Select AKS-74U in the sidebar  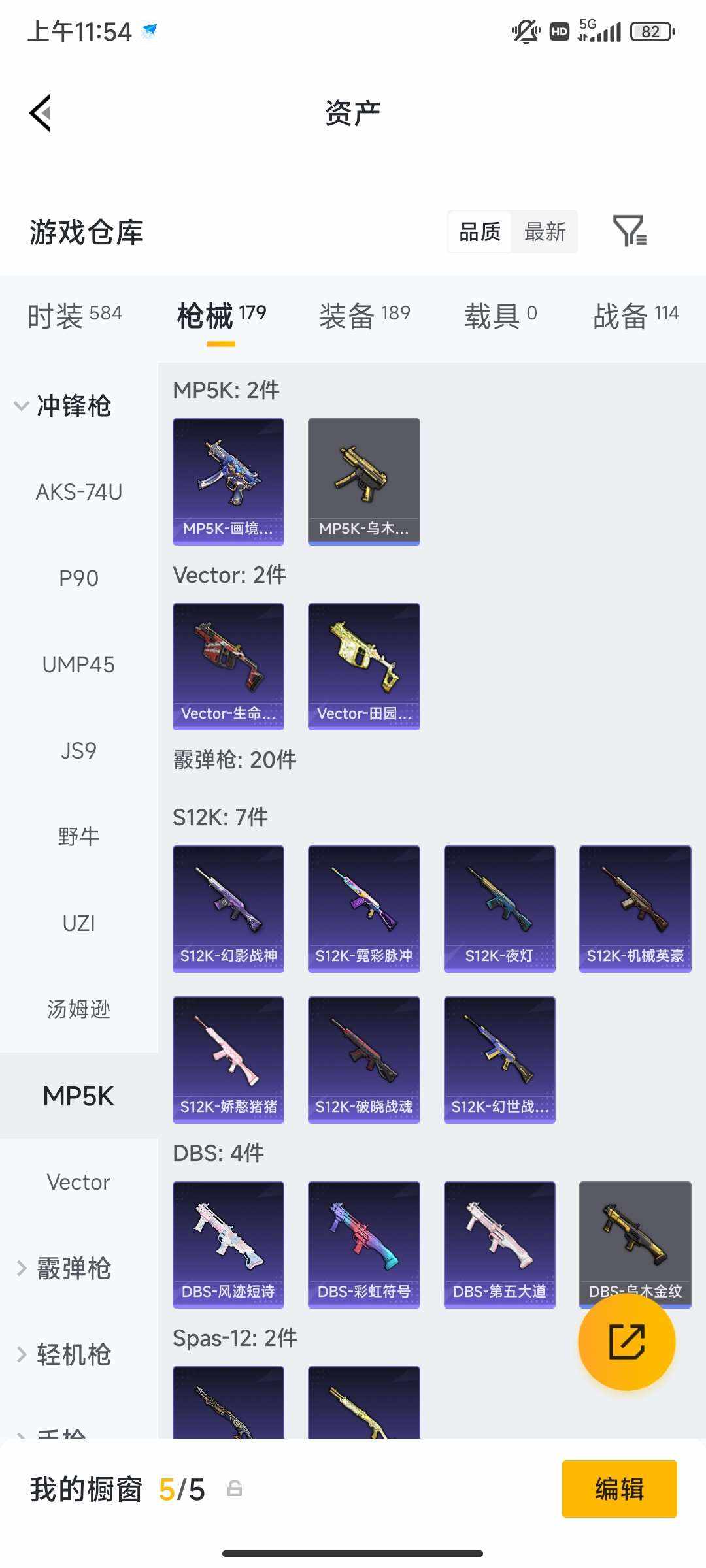point(78,492)
